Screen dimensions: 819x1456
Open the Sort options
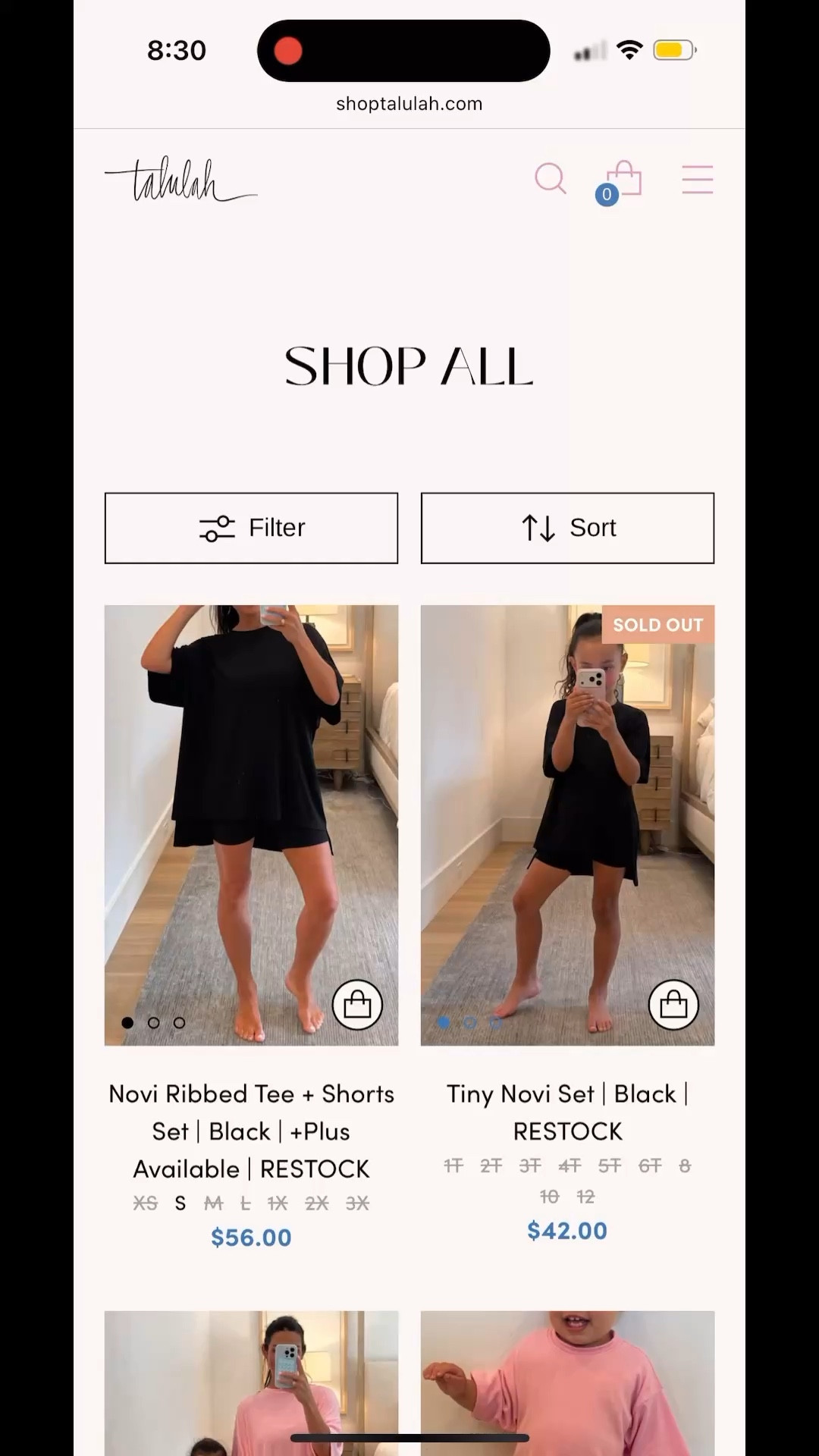point(567,528)
